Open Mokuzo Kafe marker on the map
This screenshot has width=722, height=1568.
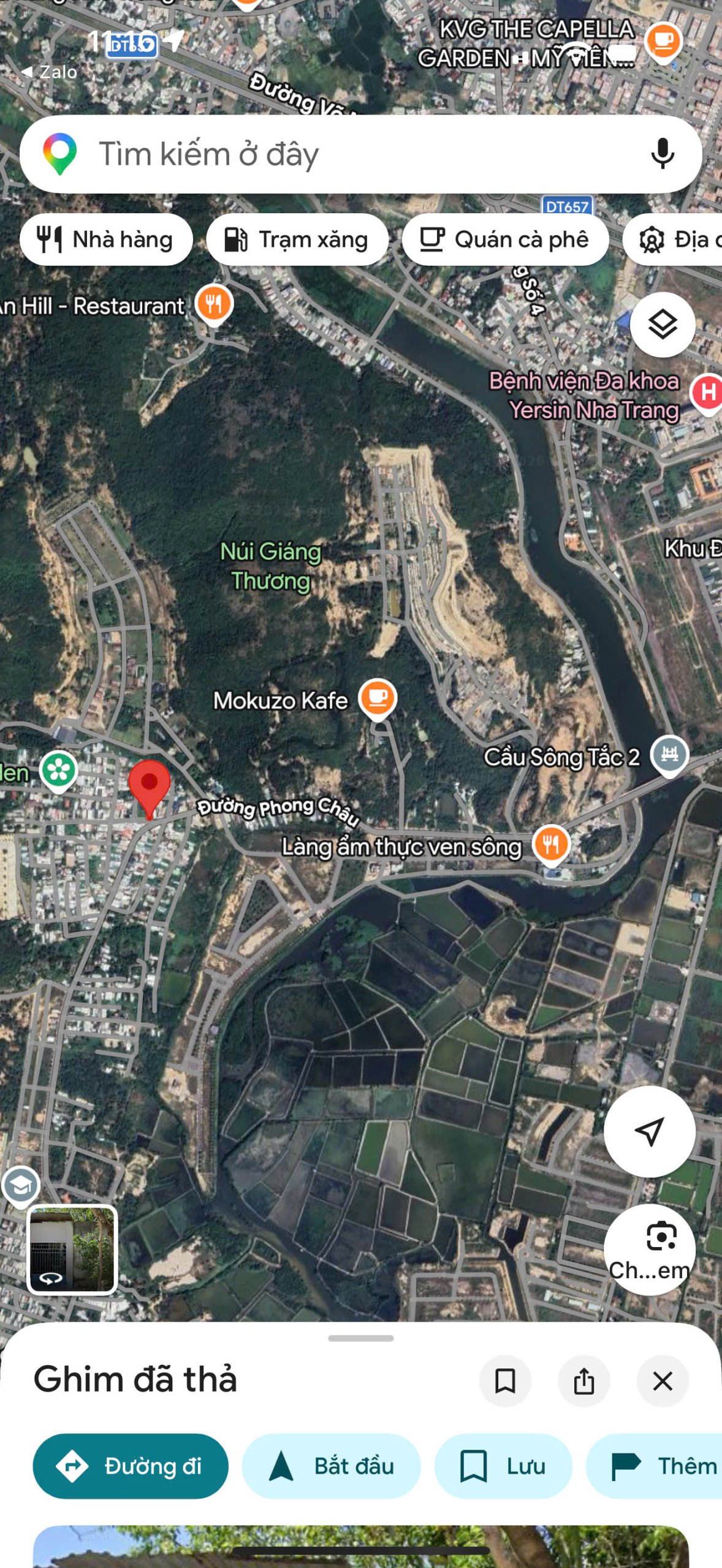[x=378, y=698]
